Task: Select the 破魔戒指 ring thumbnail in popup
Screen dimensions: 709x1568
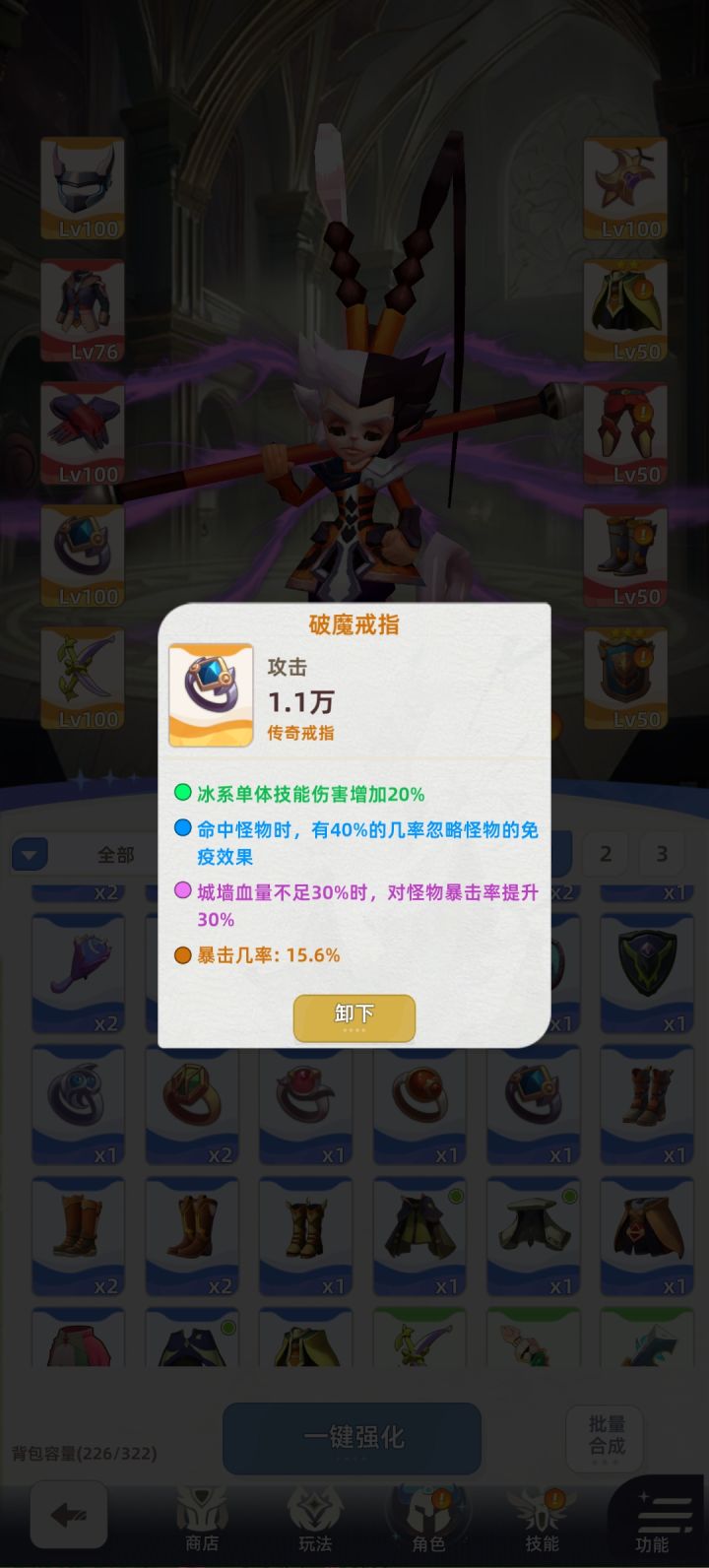Action: click(x=210, y=693)
